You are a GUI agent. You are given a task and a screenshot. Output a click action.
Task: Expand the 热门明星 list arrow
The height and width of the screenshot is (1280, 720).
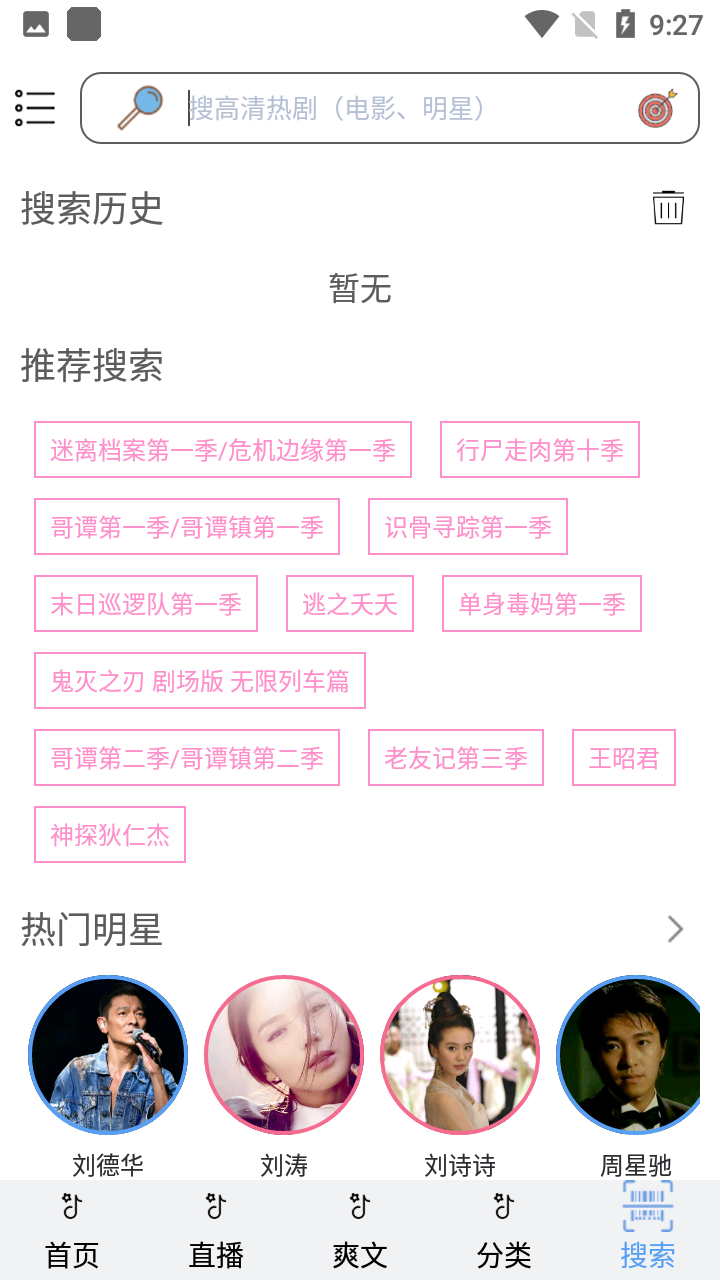[676, 930]
